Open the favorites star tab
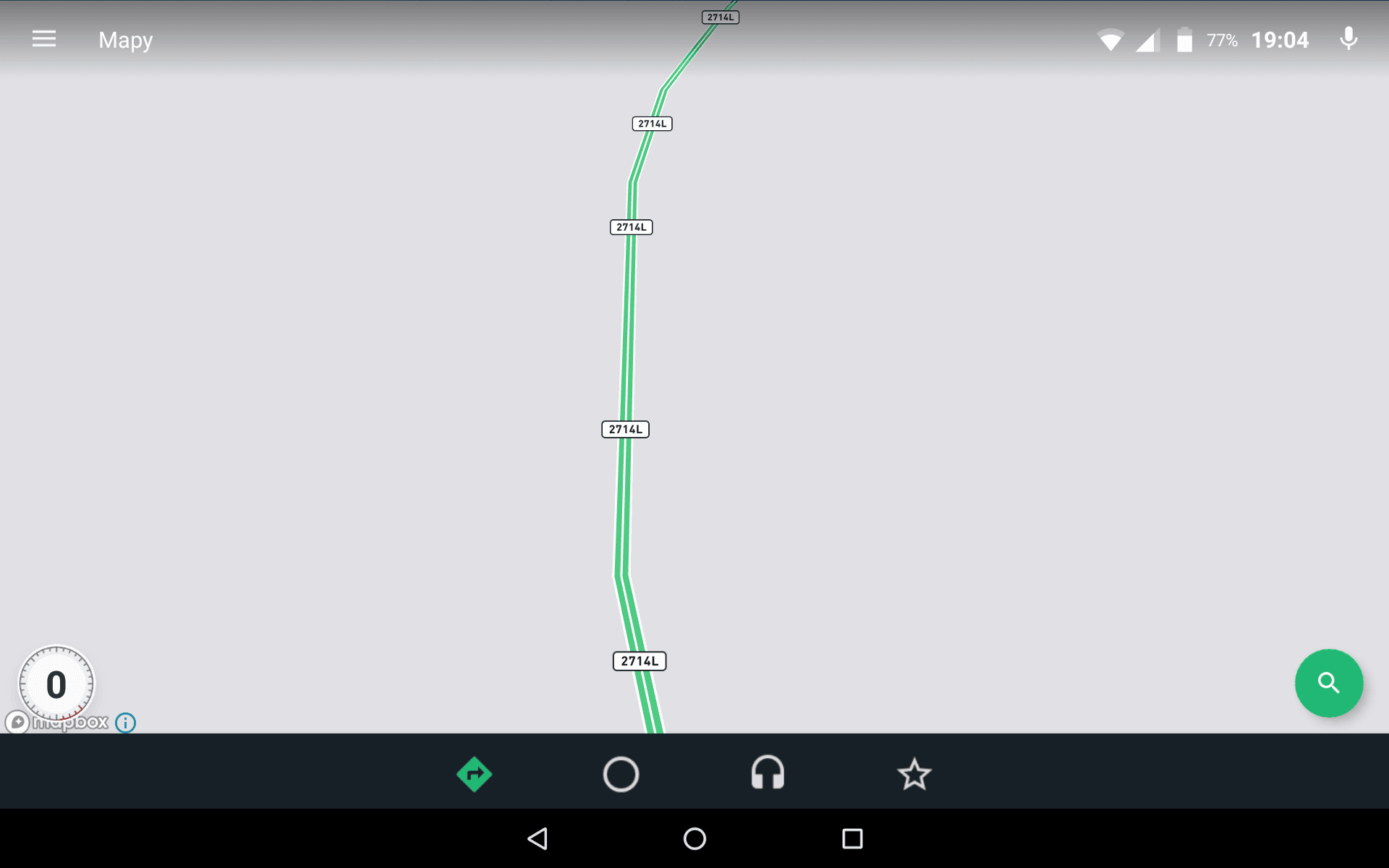Viewport: 1389px width, 868px height. (x=914, y=774)
